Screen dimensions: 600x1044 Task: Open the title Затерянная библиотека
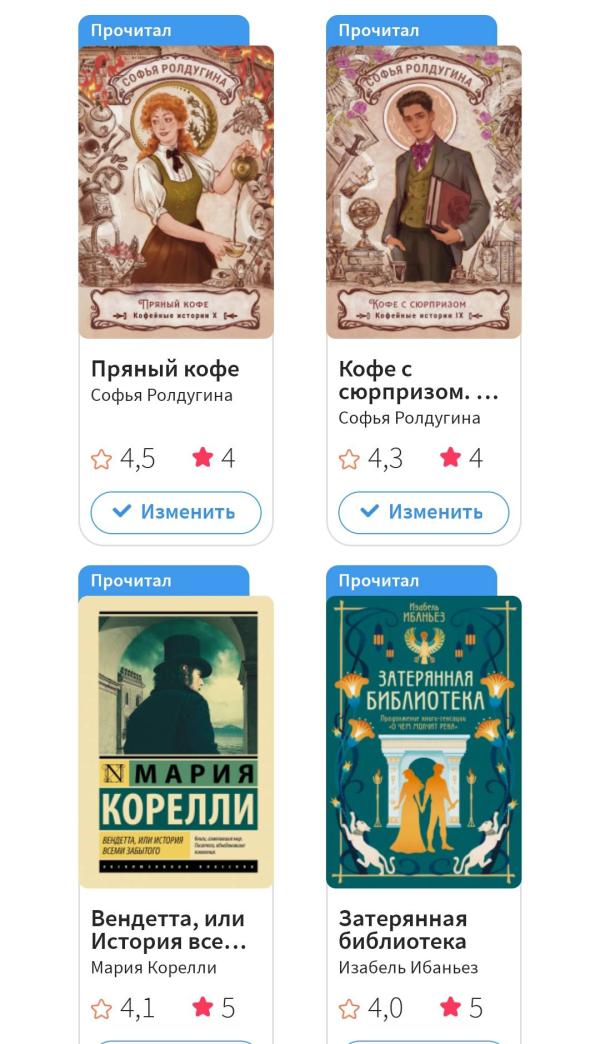(x=403, y=930)
